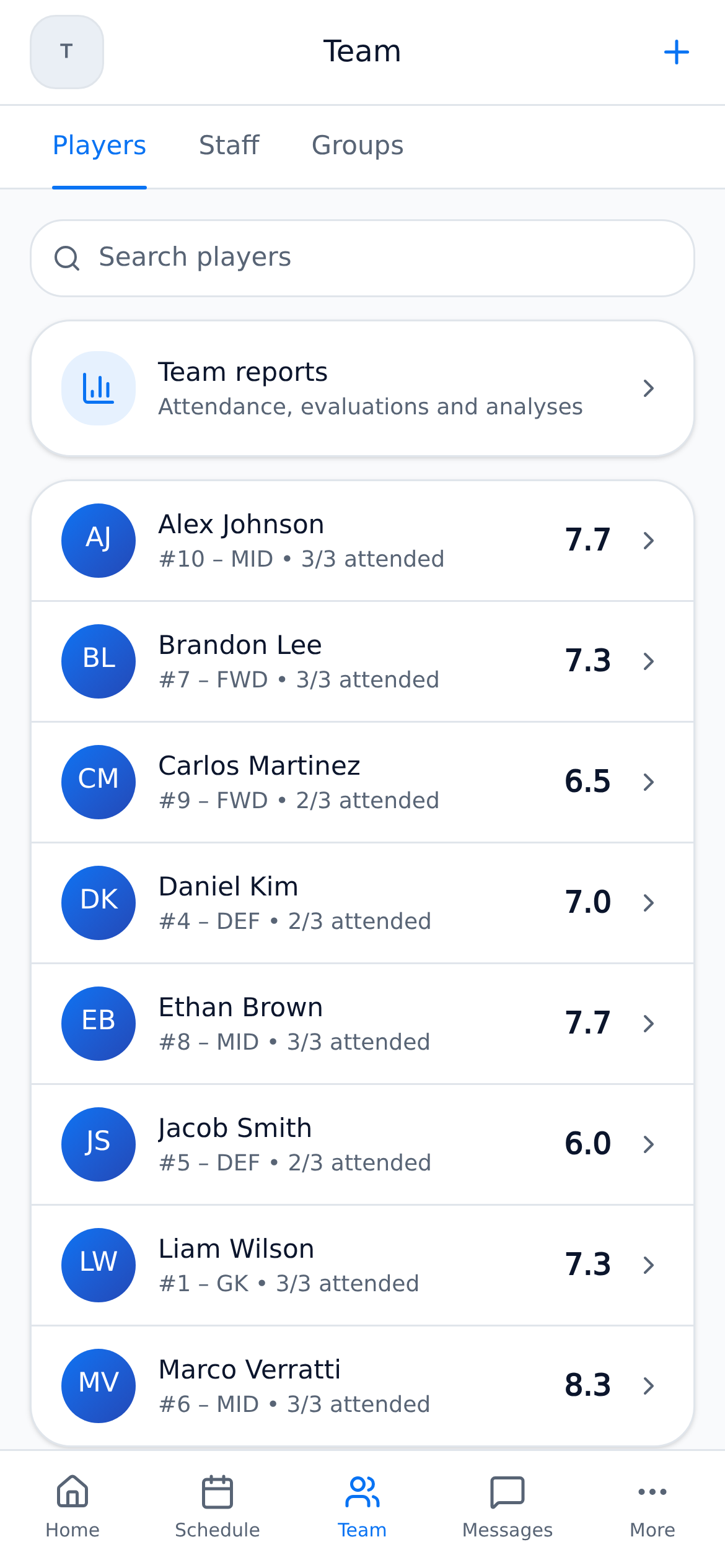Select Marco Verratti from the list

362,1386
